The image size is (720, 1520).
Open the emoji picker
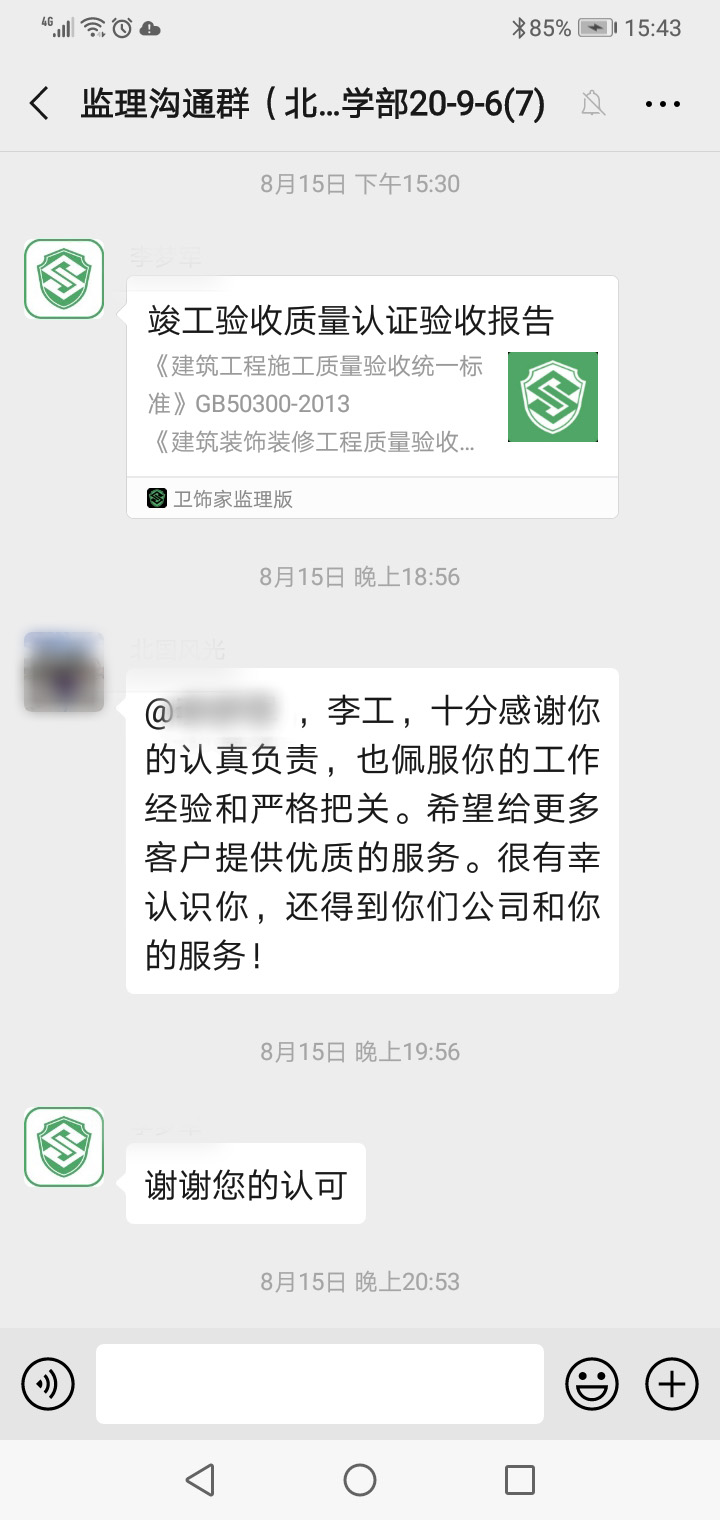592,1384
